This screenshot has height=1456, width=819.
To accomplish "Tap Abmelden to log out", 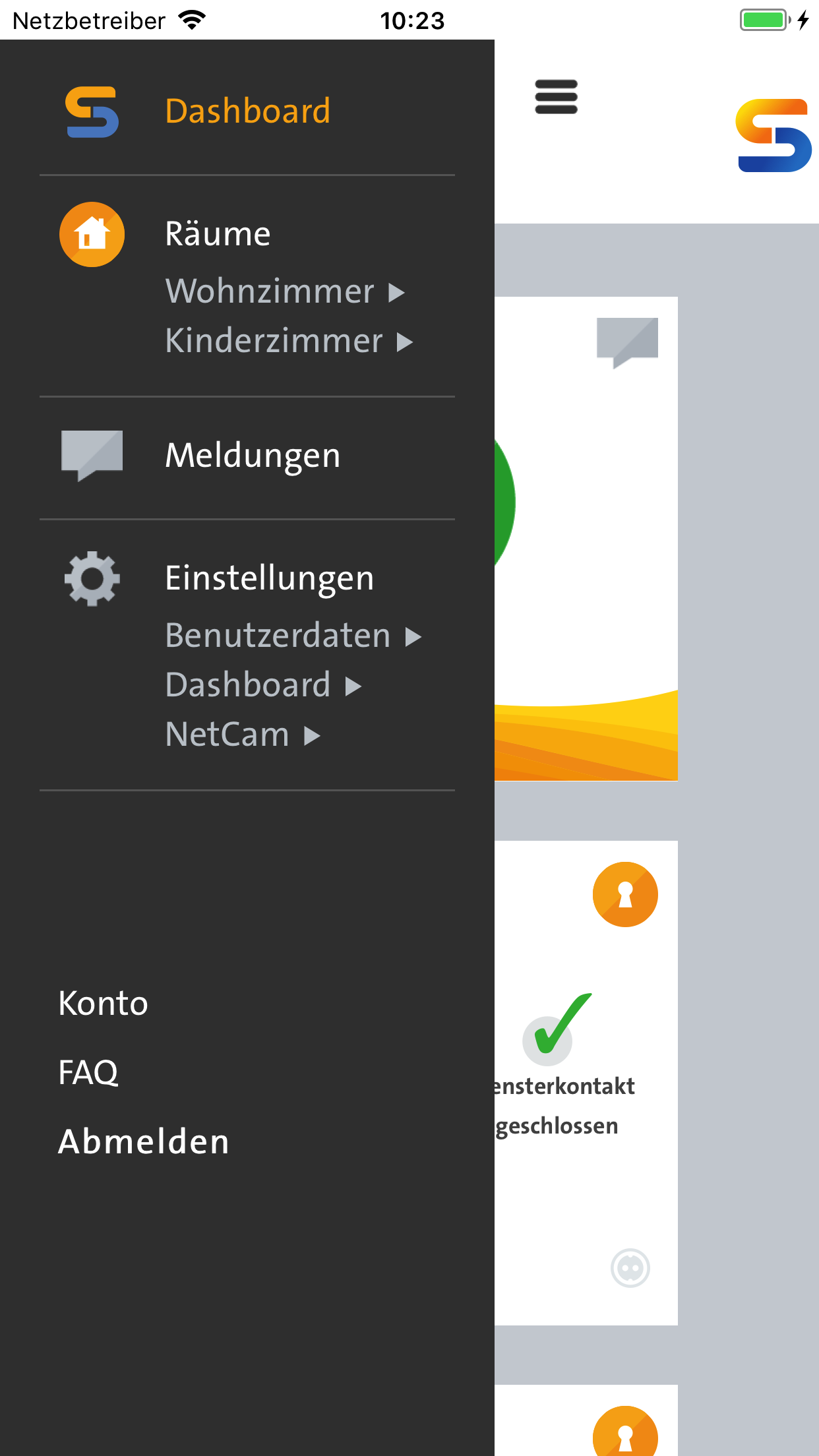I will tap(144, 1141).
